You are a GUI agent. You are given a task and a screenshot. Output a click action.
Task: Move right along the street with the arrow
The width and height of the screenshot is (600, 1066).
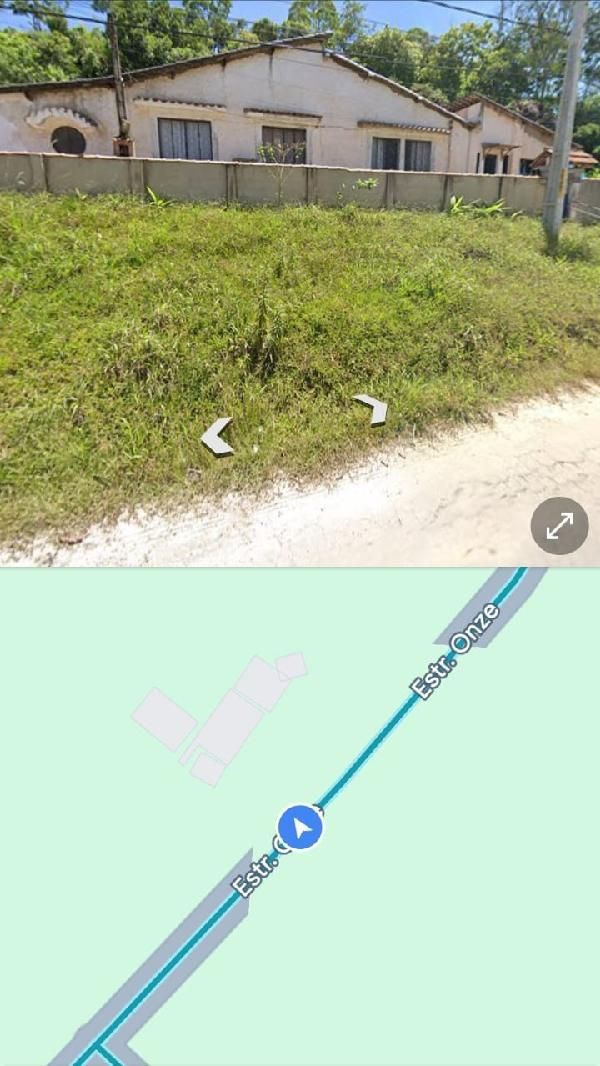point(372,408)
